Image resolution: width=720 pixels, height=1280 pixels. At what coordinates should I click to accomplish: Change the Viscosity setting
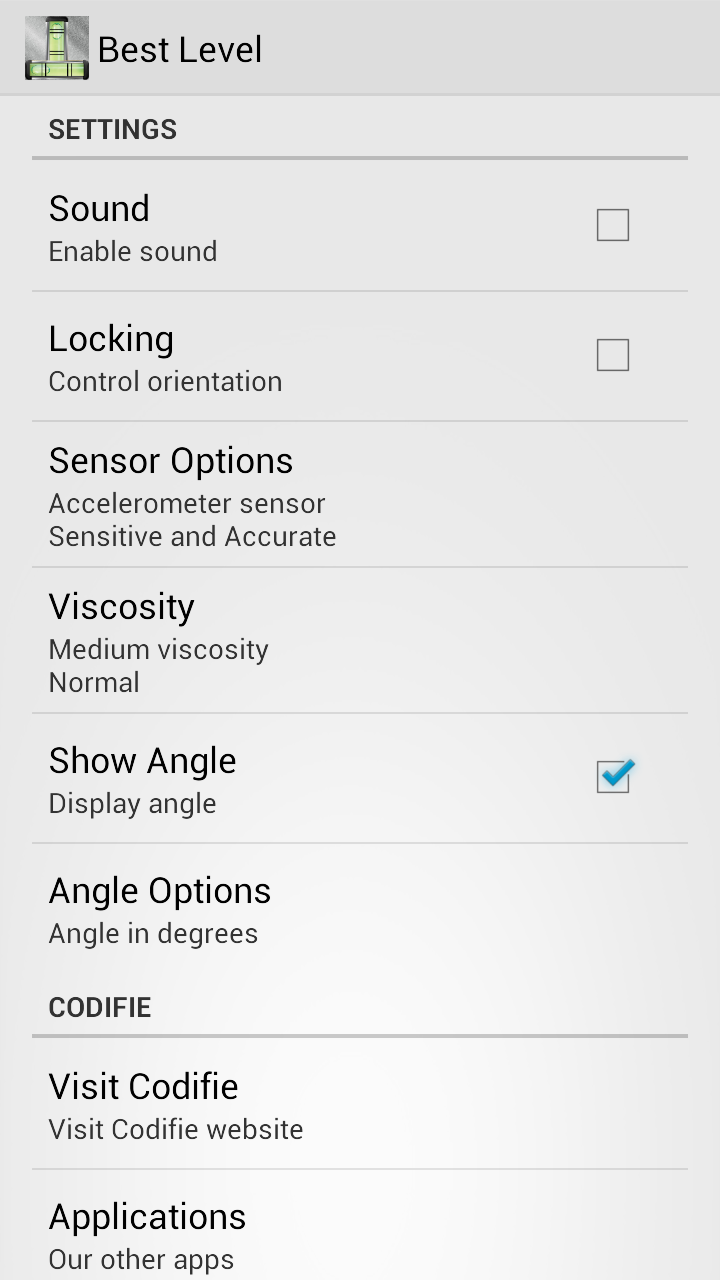click(360, 641)
